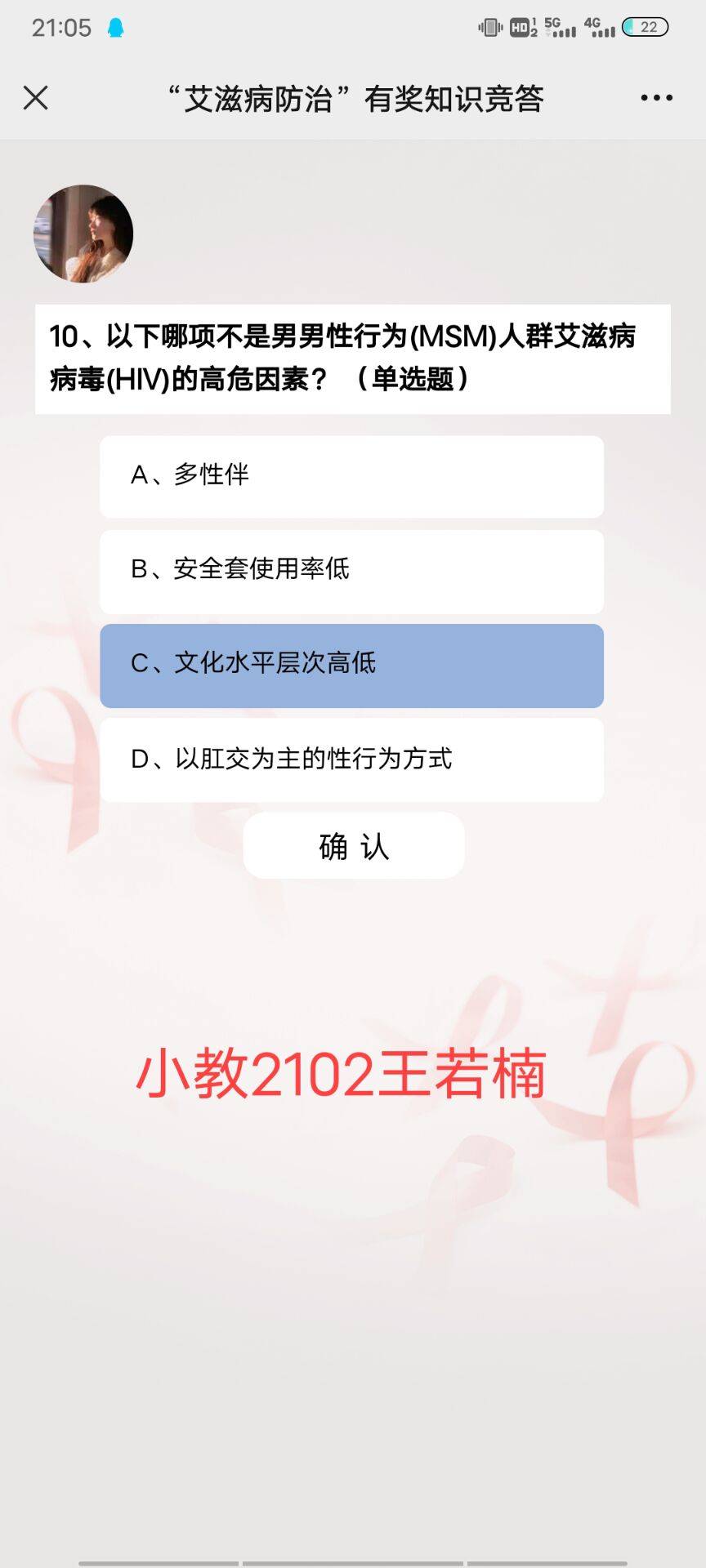Select option D、以肛交为主的性行为方式
The image size is (706, 1568).
point(351,759)
